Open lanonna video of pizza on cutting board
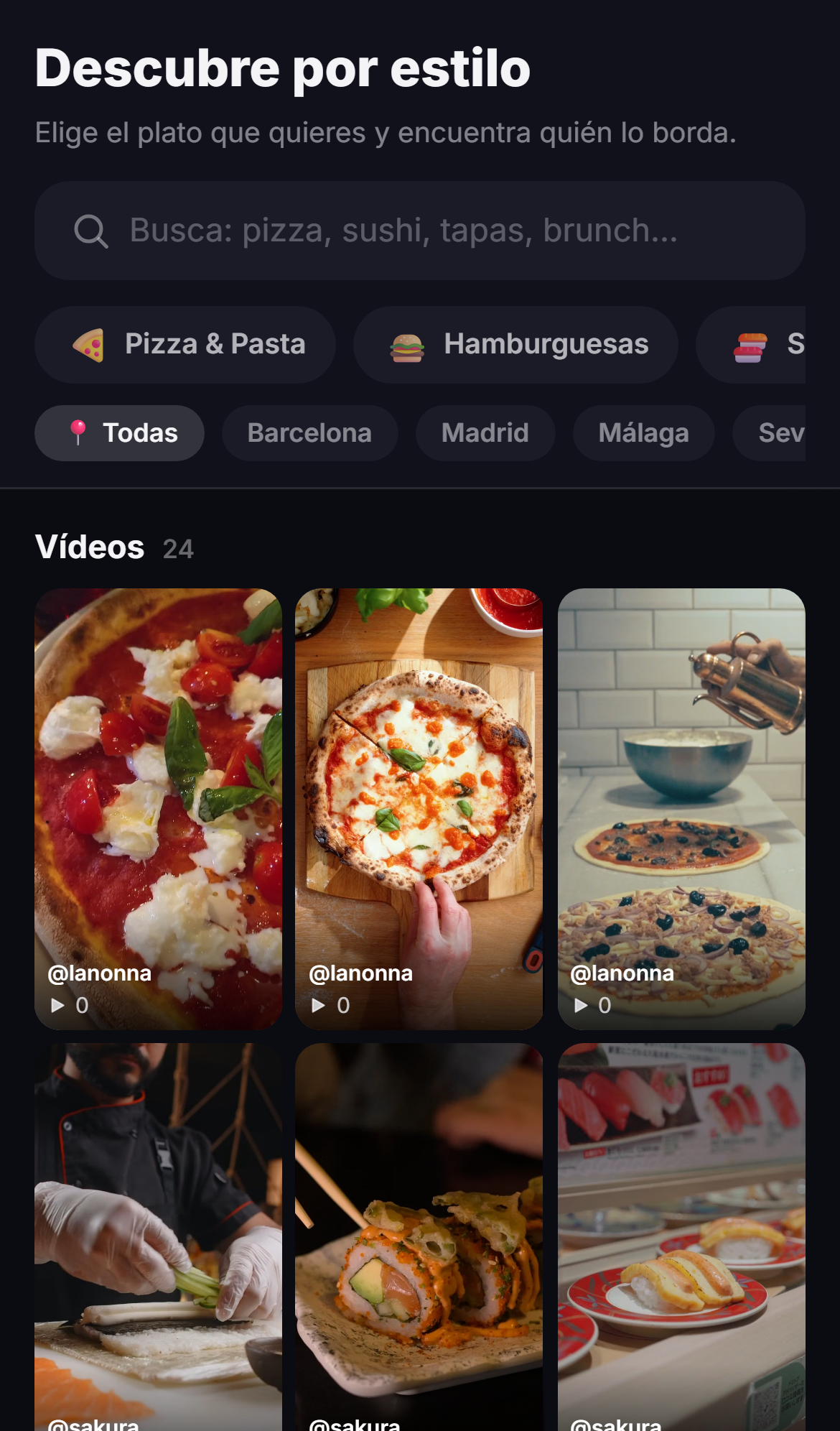The width and height of the screenshot is (840, 1431). [x=419, y=809]
